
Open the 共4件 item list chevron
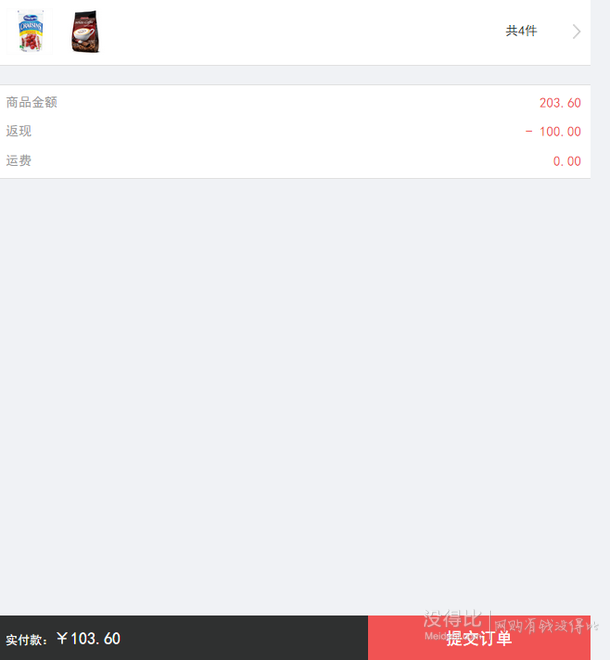coord(576,31)
